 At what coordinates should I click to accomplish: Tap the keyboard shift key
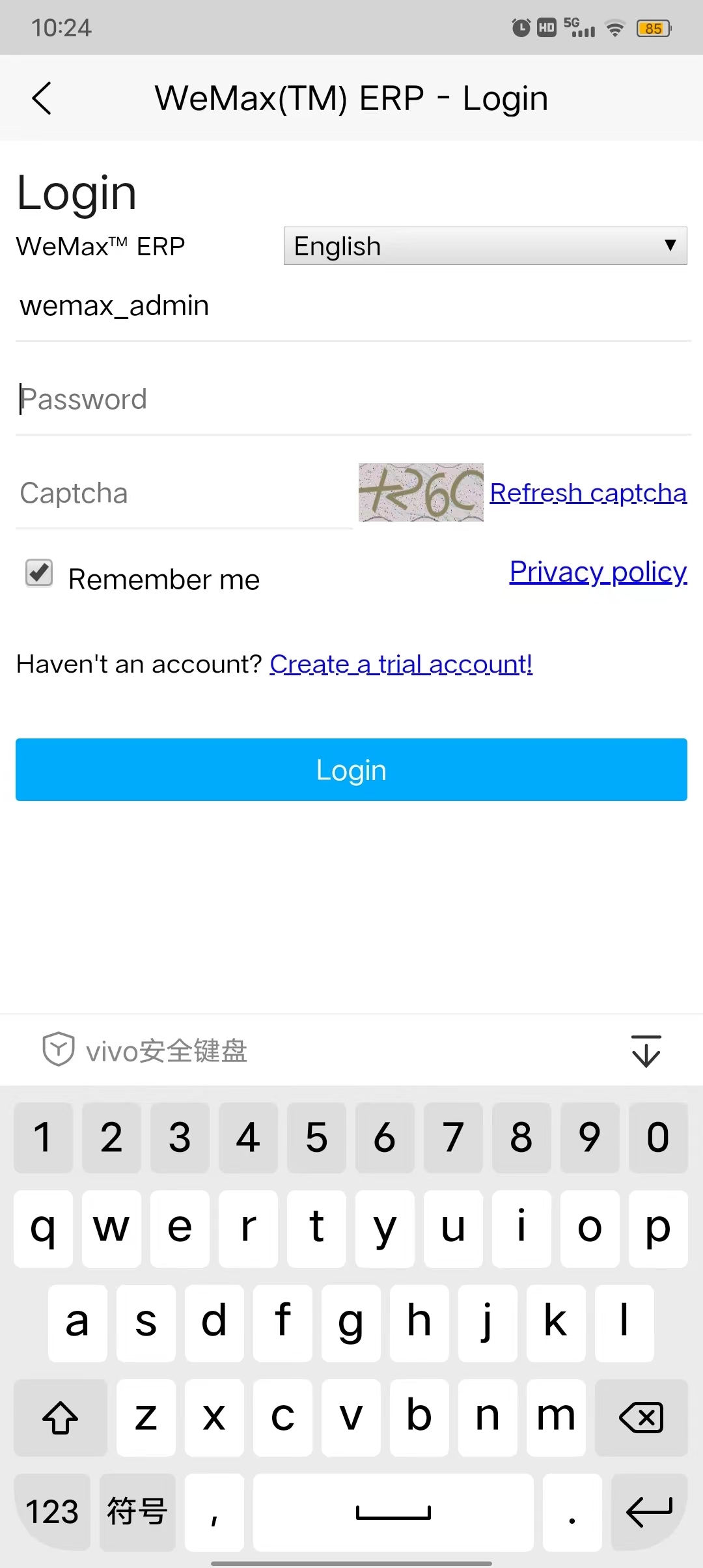[60, 1417]
